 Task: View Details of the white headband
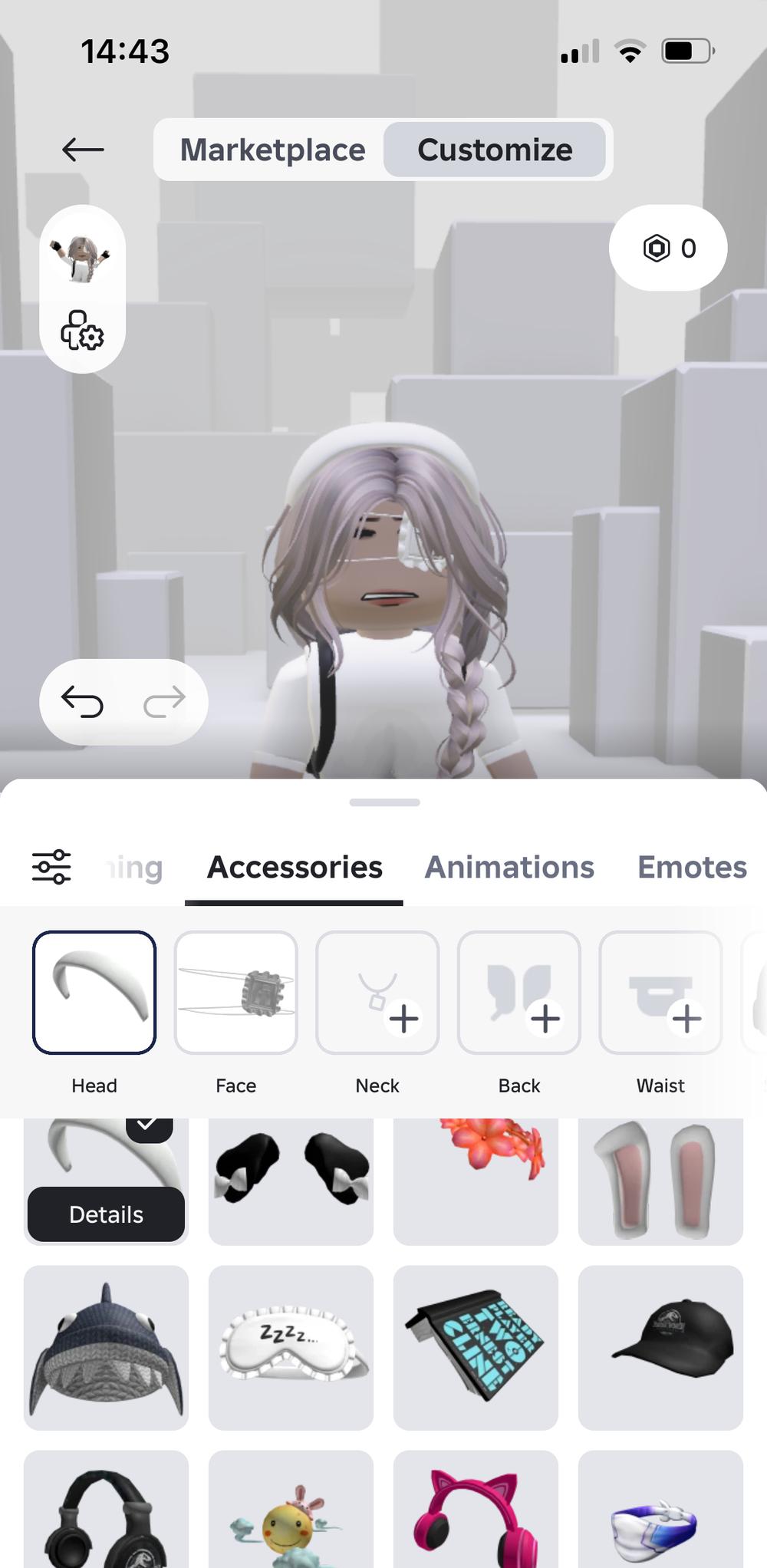pos(106,1214)
